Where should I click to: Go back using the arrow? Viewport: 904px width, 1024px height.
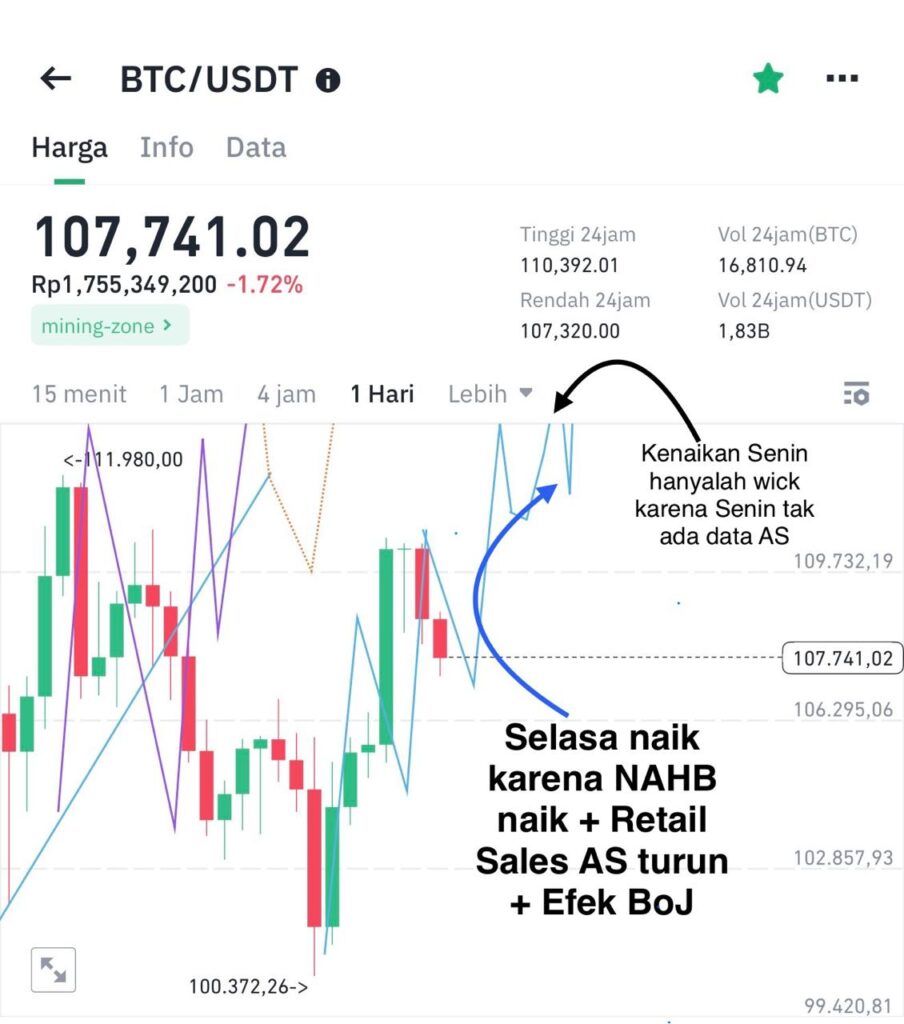point(56,79)
